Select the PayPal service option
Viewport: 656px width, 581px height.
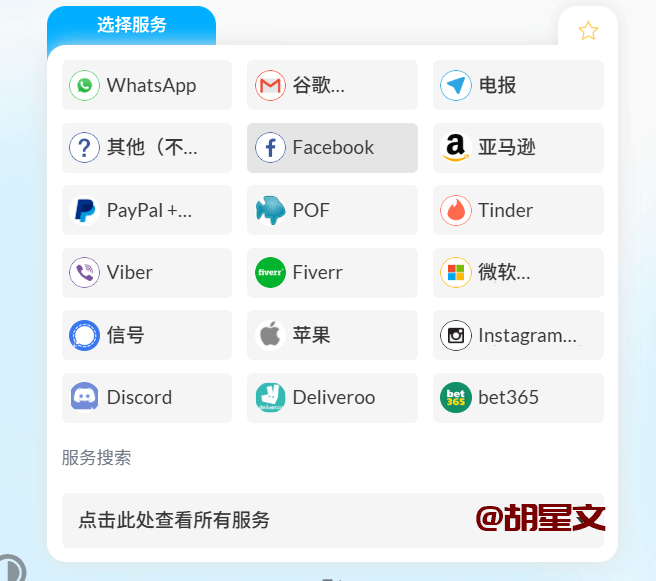147,210
